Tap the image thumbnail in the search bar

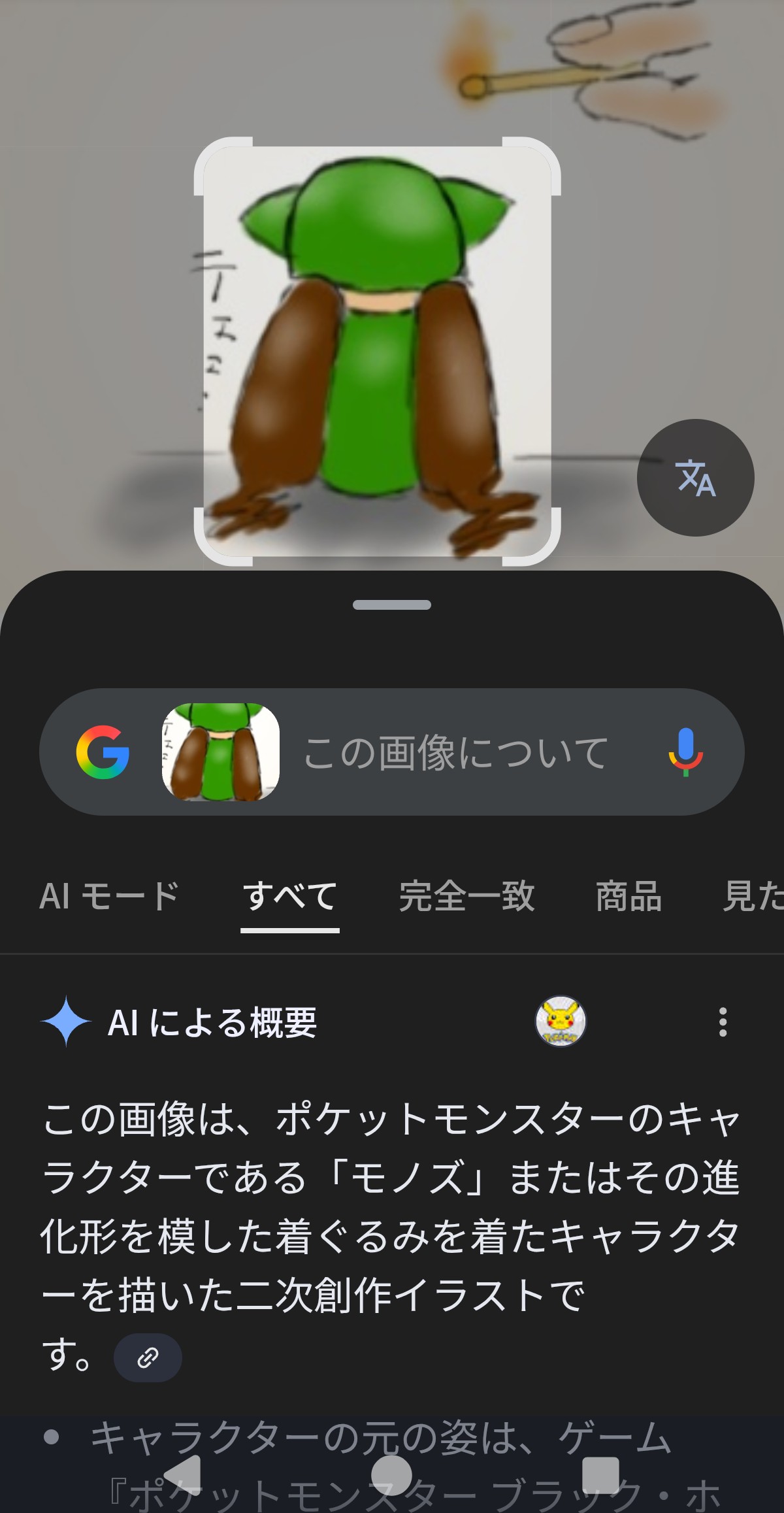tap(221, 752)
